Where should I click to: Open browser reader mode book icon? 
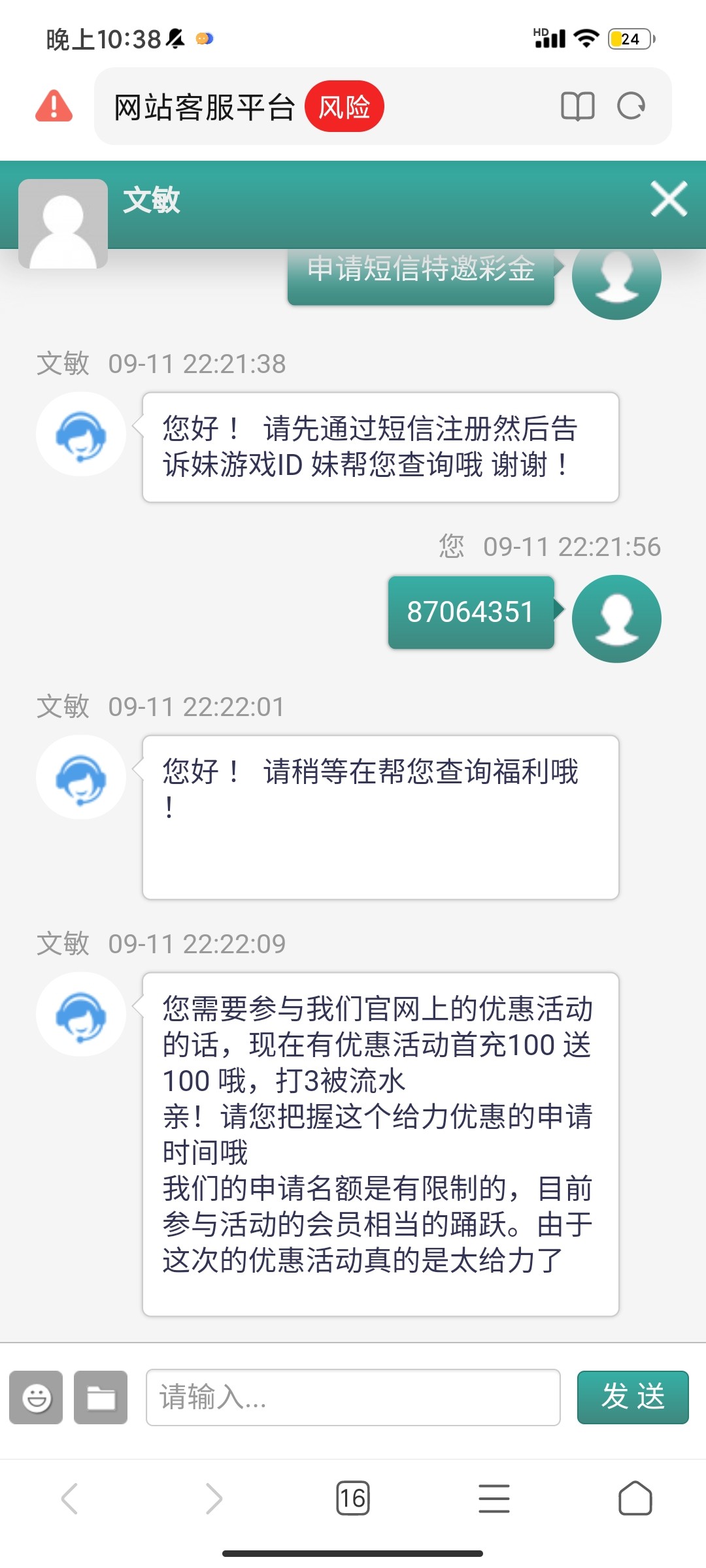tap(577, 106)
